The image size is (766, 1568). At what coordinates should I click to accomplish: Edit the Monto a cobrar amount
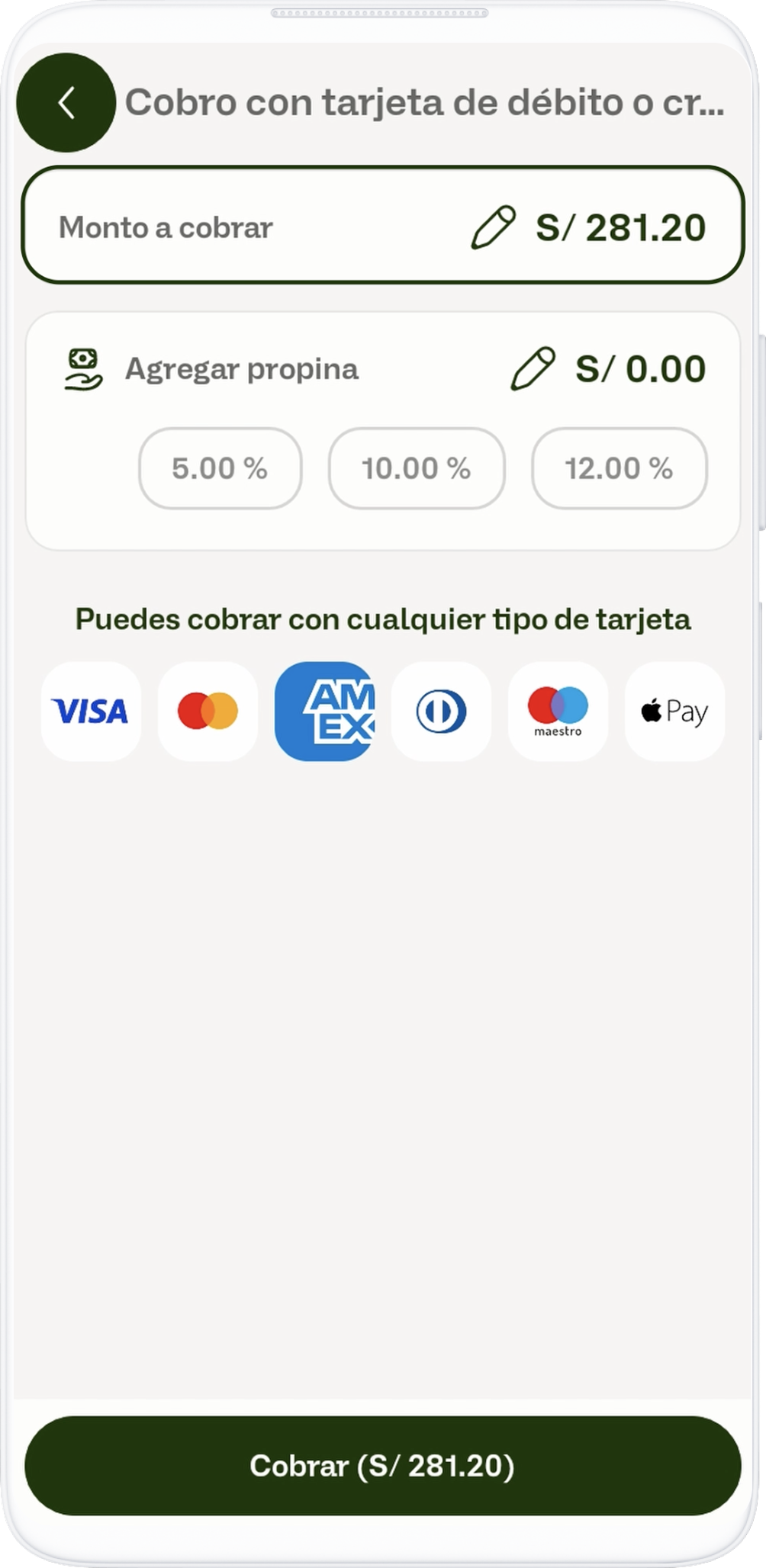tap(493, 228)
